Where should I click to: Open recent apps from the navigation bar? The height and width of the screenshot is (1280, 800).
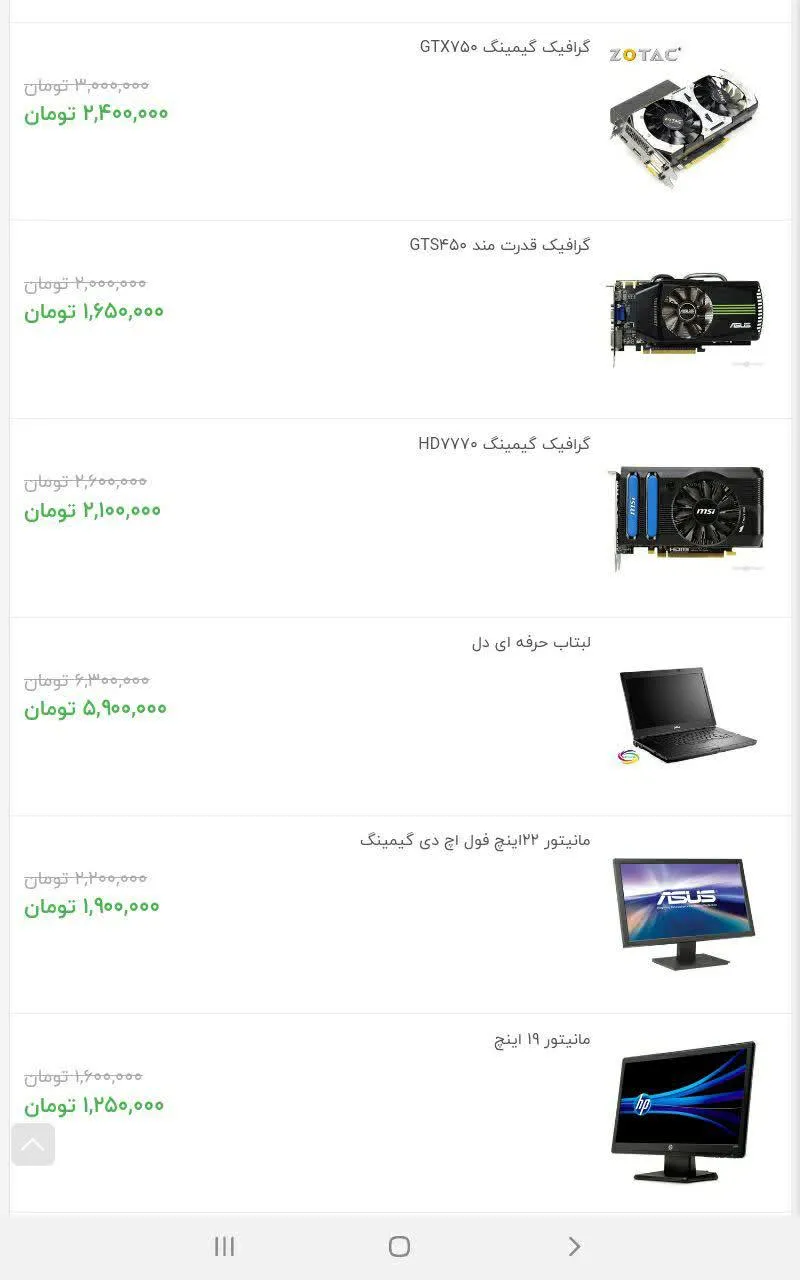[224, 1246]
